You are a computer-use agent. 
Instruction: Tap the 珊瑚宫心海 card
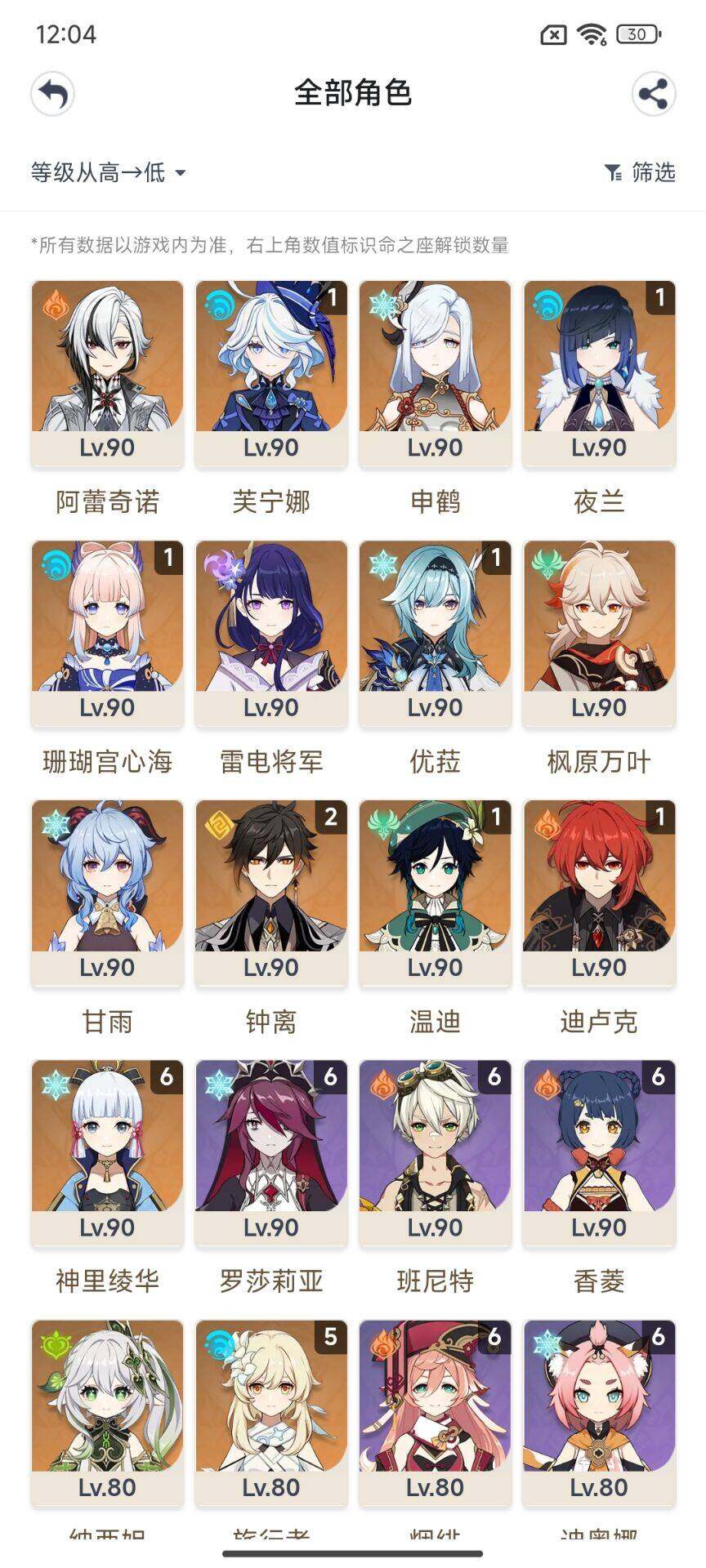click(x=107, y=633)
